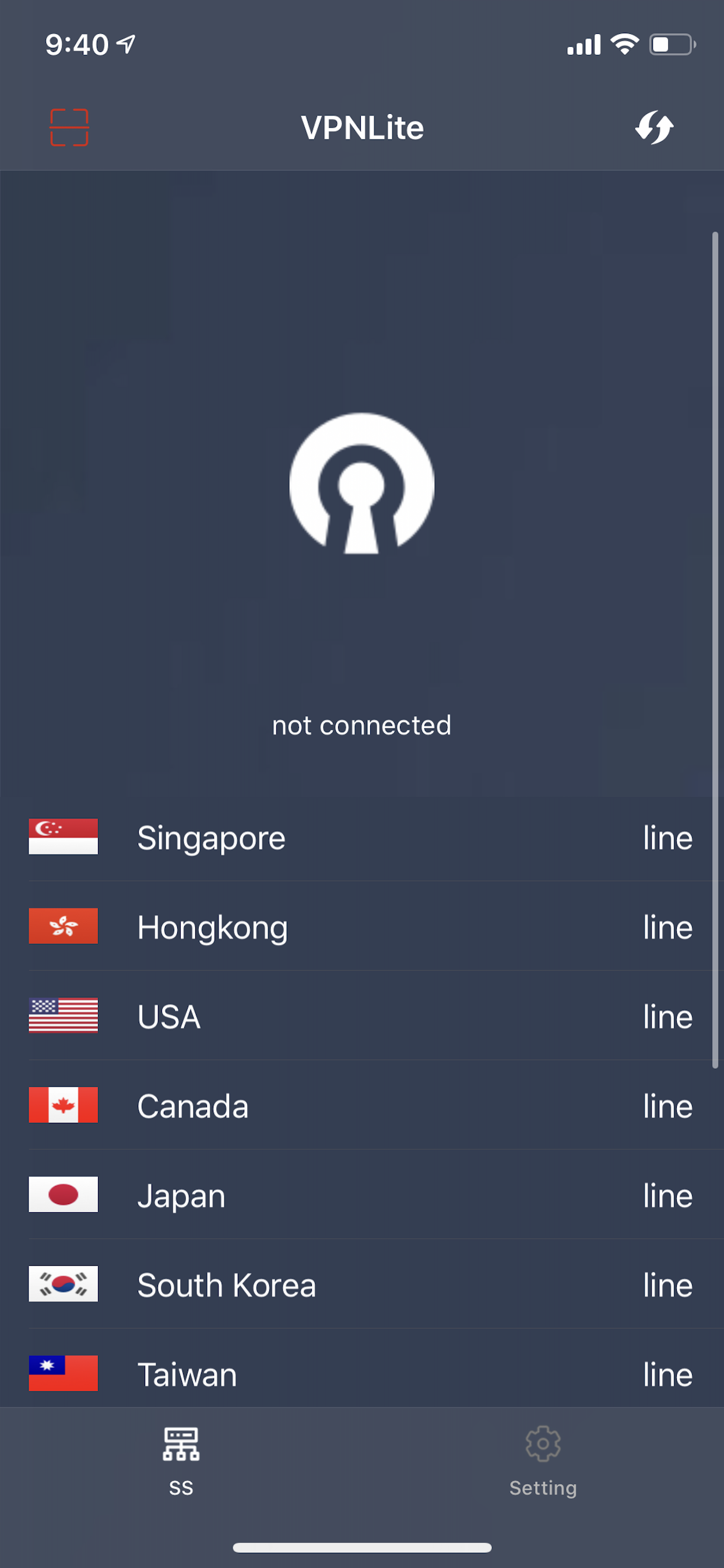Open the line selector for USA
Viewport: 724px width, 1568px height.
coord(667,1016)
